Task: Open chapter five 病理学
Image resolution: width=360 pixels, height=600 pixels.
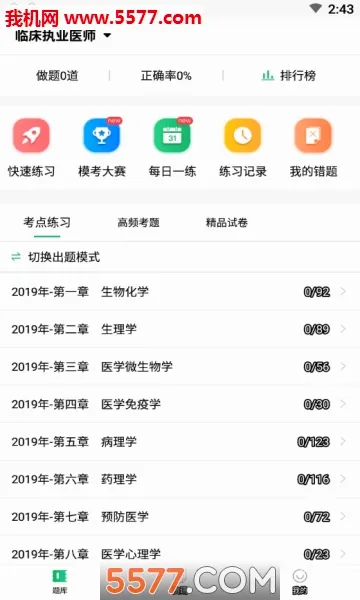Action: tap(180, 442)
